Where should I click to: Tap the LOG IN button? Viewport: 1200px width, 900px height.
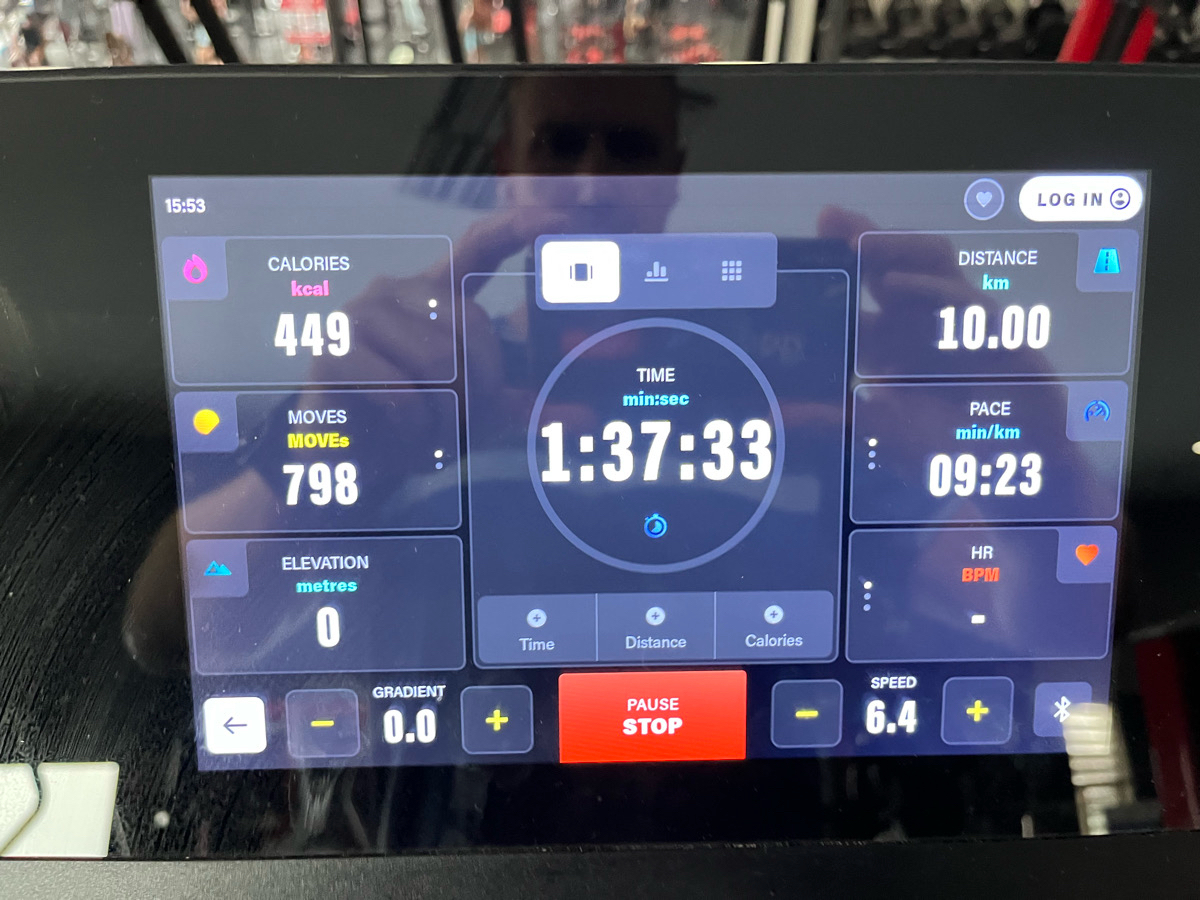click(1080, 199)
